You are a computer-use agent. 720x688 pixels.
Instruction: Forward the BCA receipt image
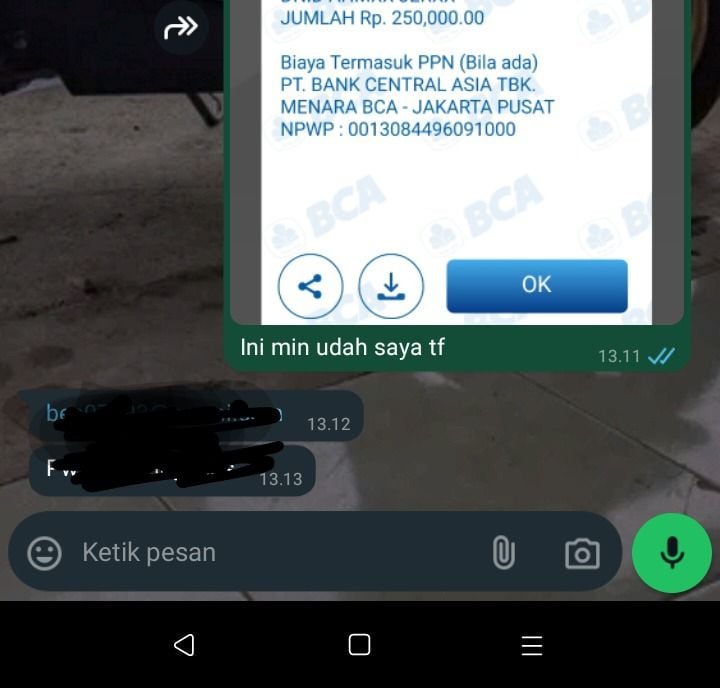tap(181, 29)
